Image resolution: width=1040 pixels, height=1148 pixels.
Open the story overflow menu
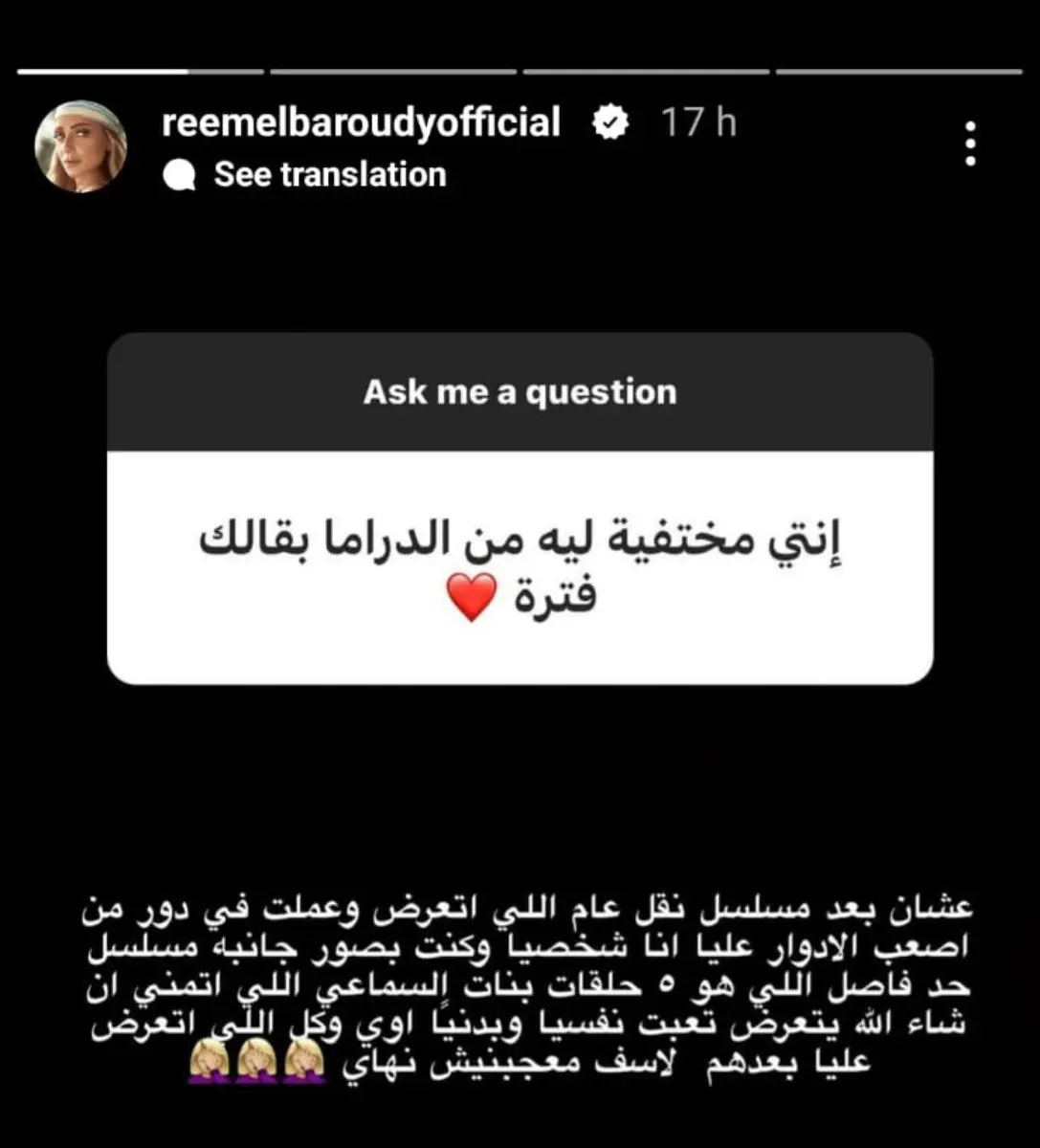tap(970, 144)
